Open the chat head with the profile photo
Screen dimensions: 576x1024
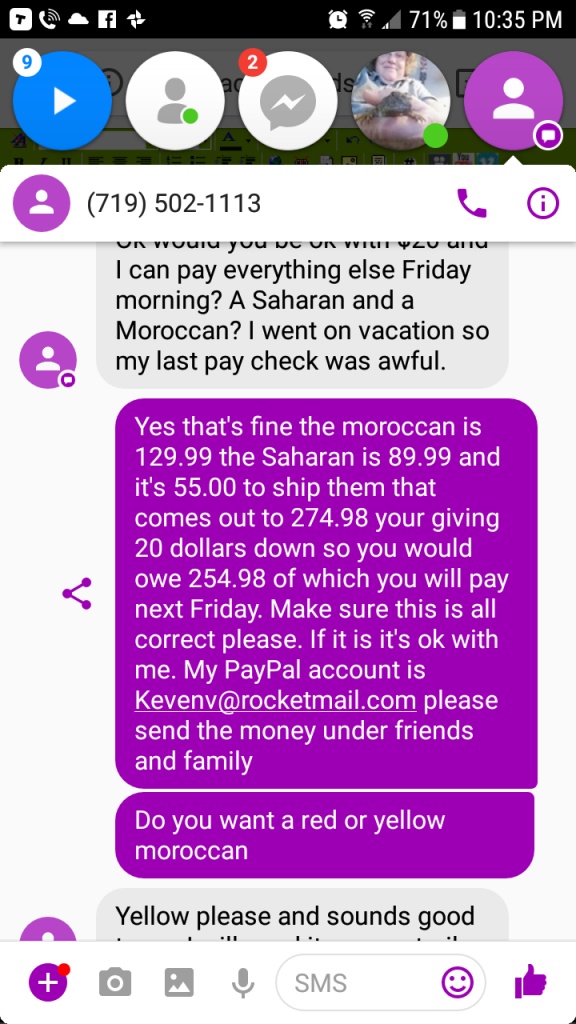pyautogui.click(x=400, y=101)
